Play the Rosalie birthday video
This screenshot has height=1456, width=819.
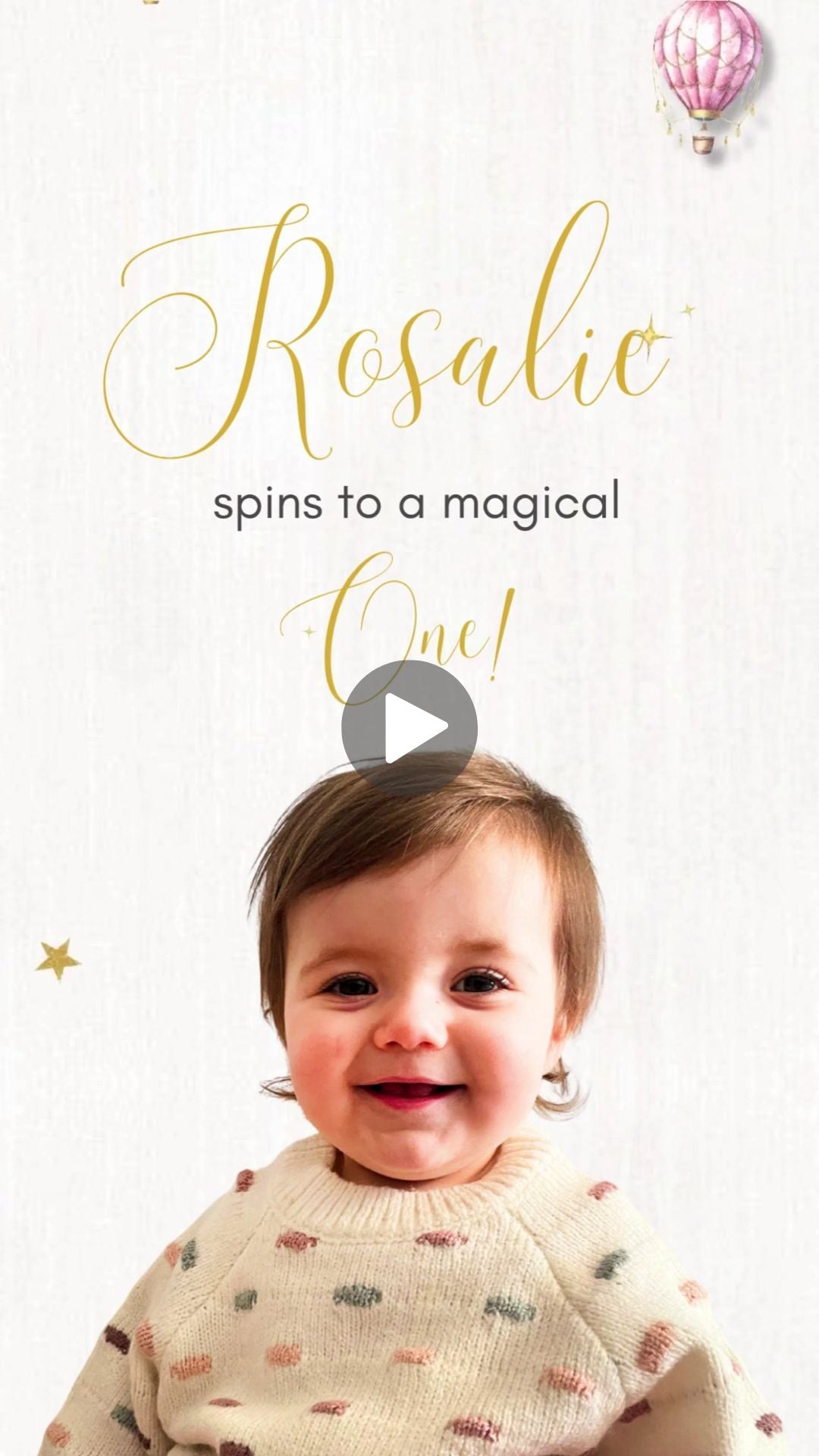pyautogui.click(x=409, y=728)
